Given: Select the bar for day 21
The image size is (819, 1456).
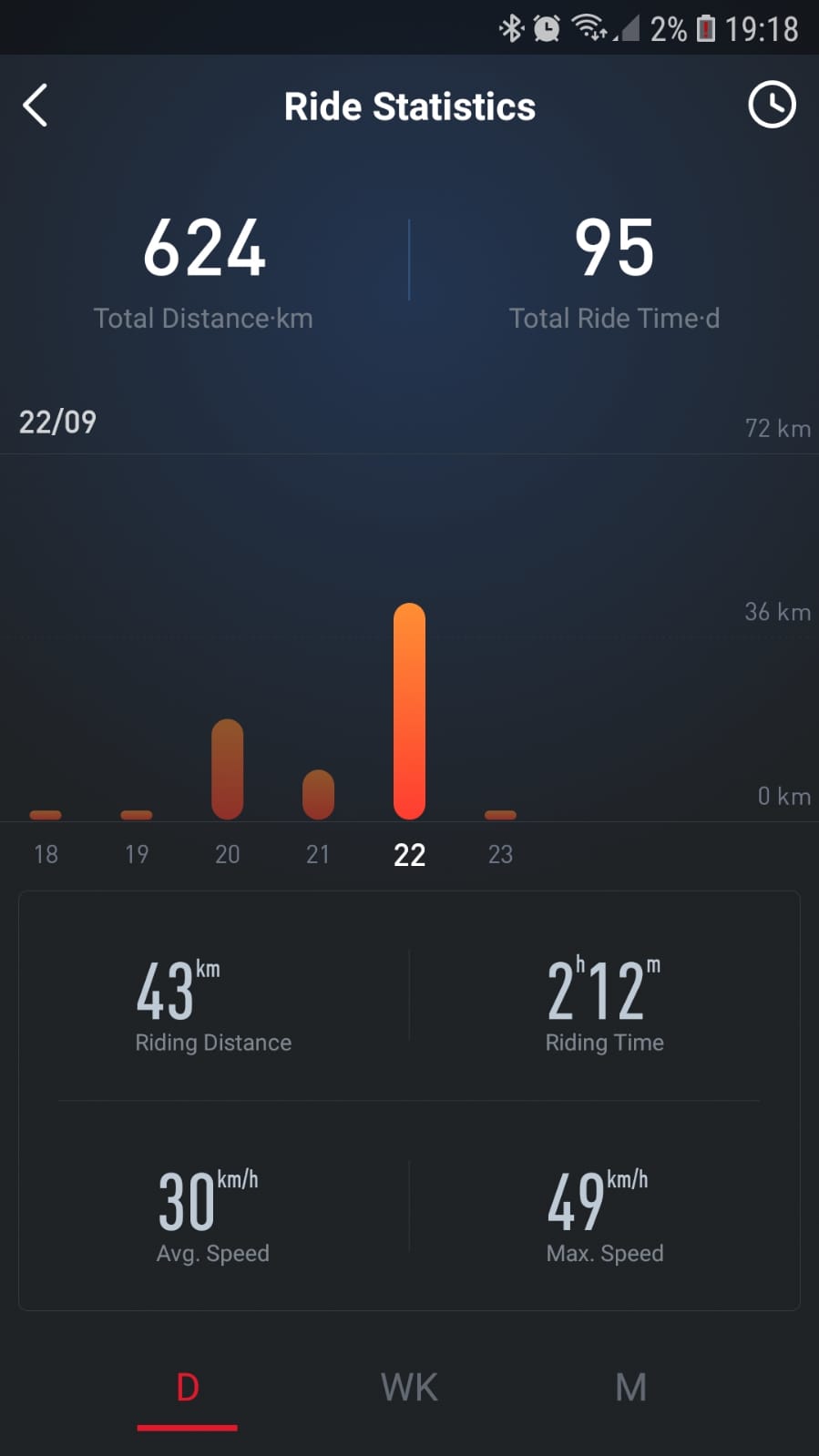Looking at the screenshot, I should pyautogui.click(x=318, y=795).
